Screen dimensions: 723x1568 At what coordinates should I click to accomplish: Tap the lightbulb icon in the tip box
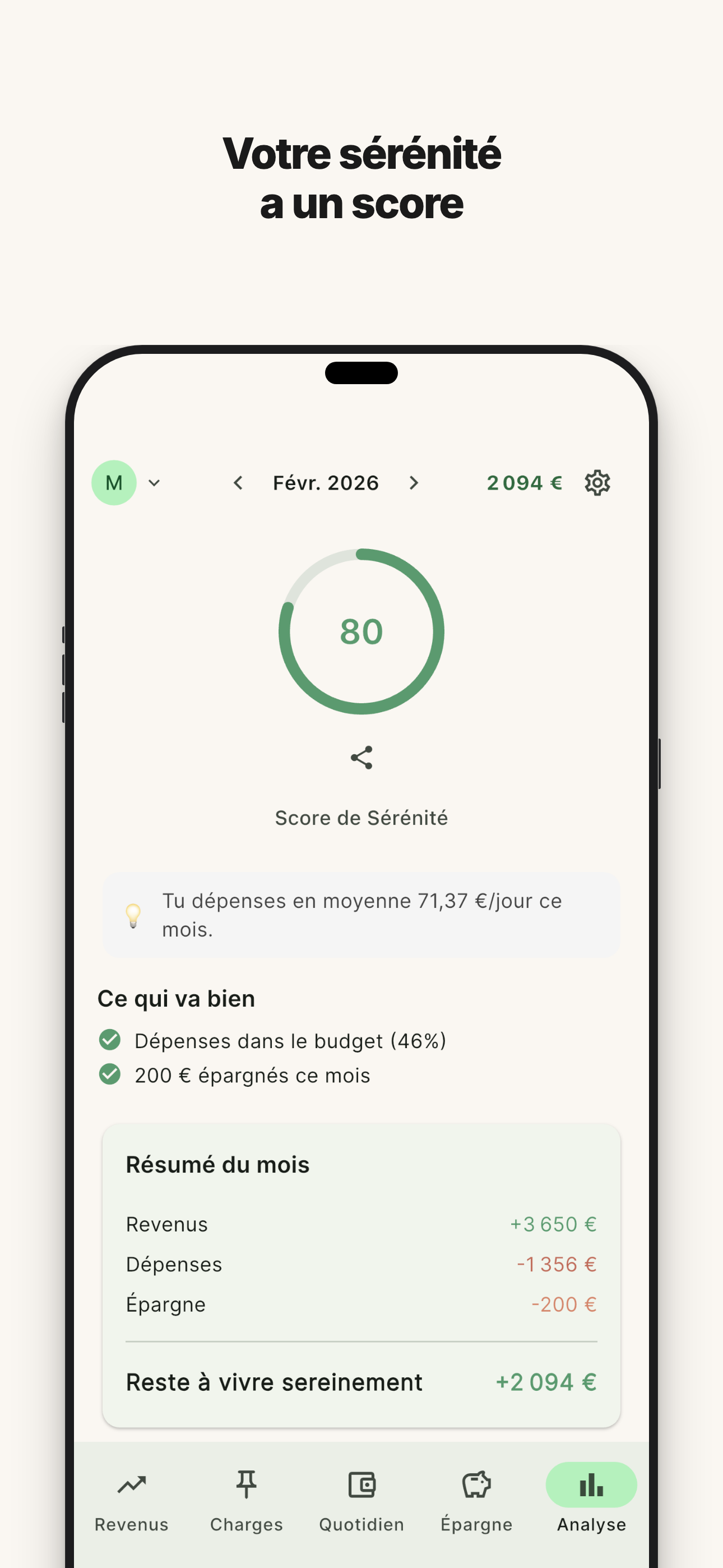pos(135,915)
